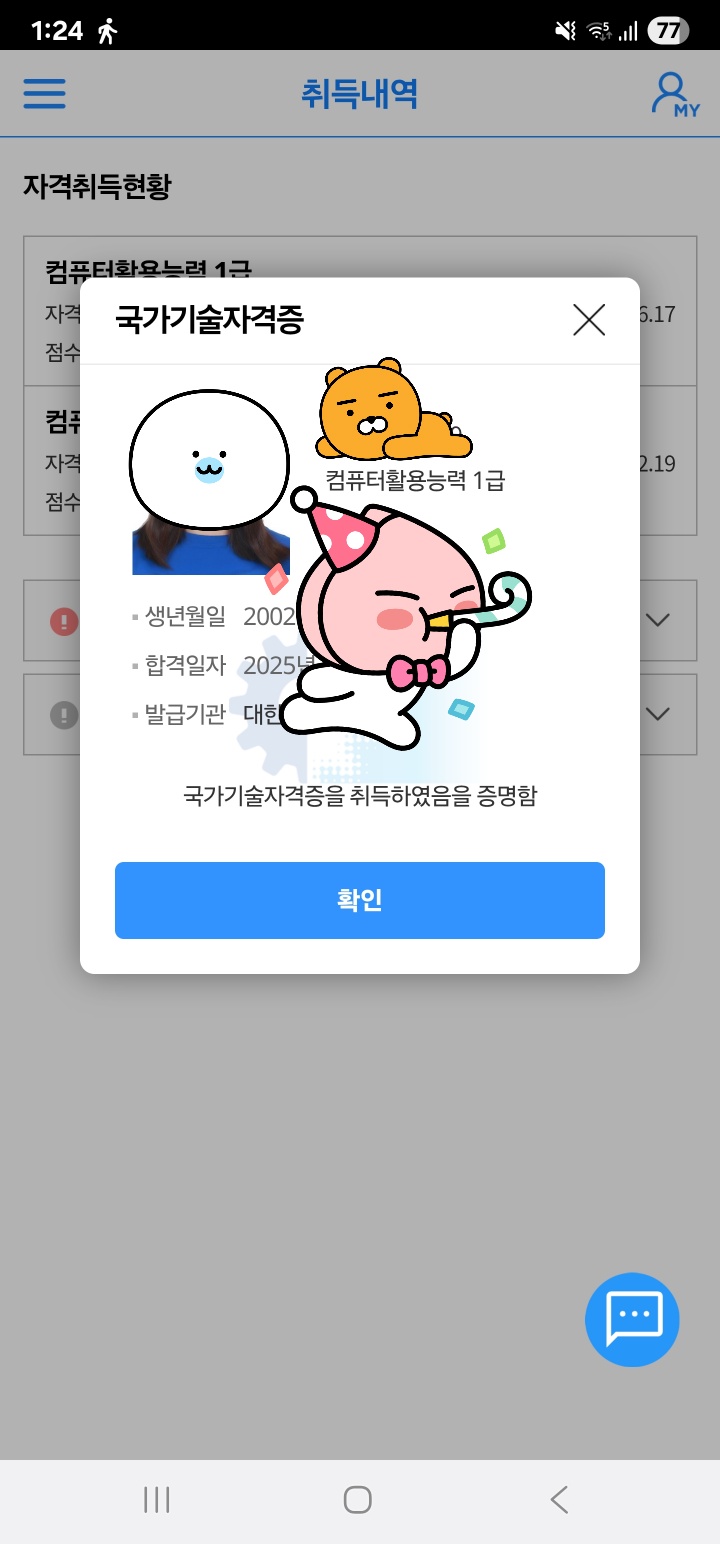This screenshot has height=1544, width=720.
Task: Go back with system back button
Action: click(x=559, y=1499)
